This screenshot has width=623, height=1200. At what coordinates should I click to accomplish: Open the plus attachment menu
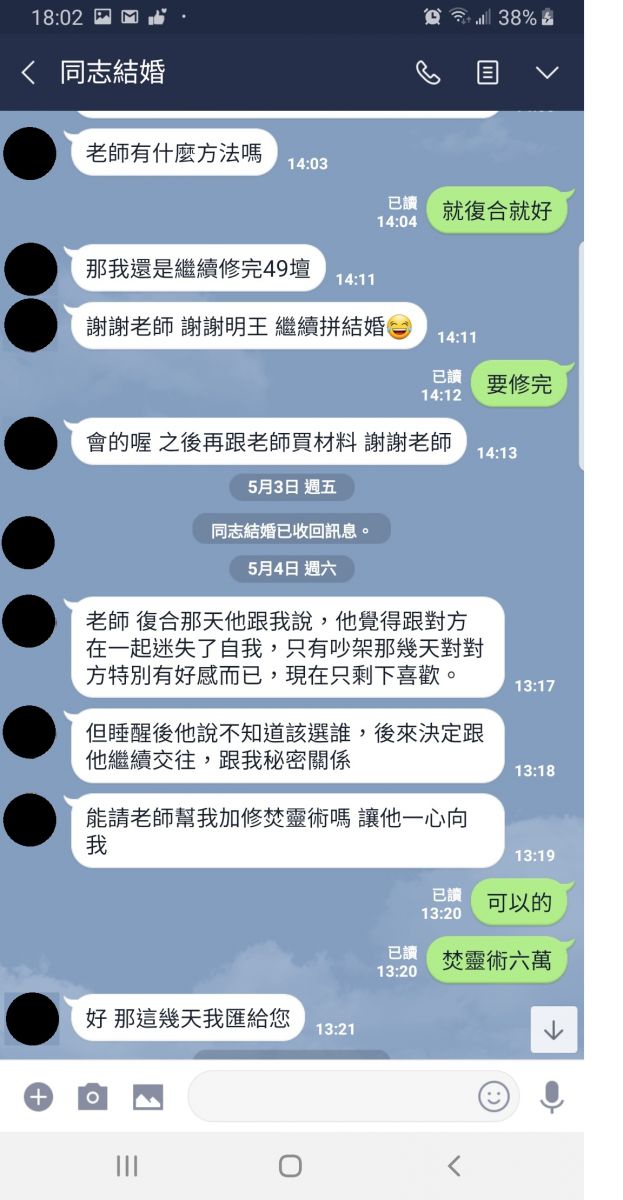pyautogui.click(x=38, y=1097)
